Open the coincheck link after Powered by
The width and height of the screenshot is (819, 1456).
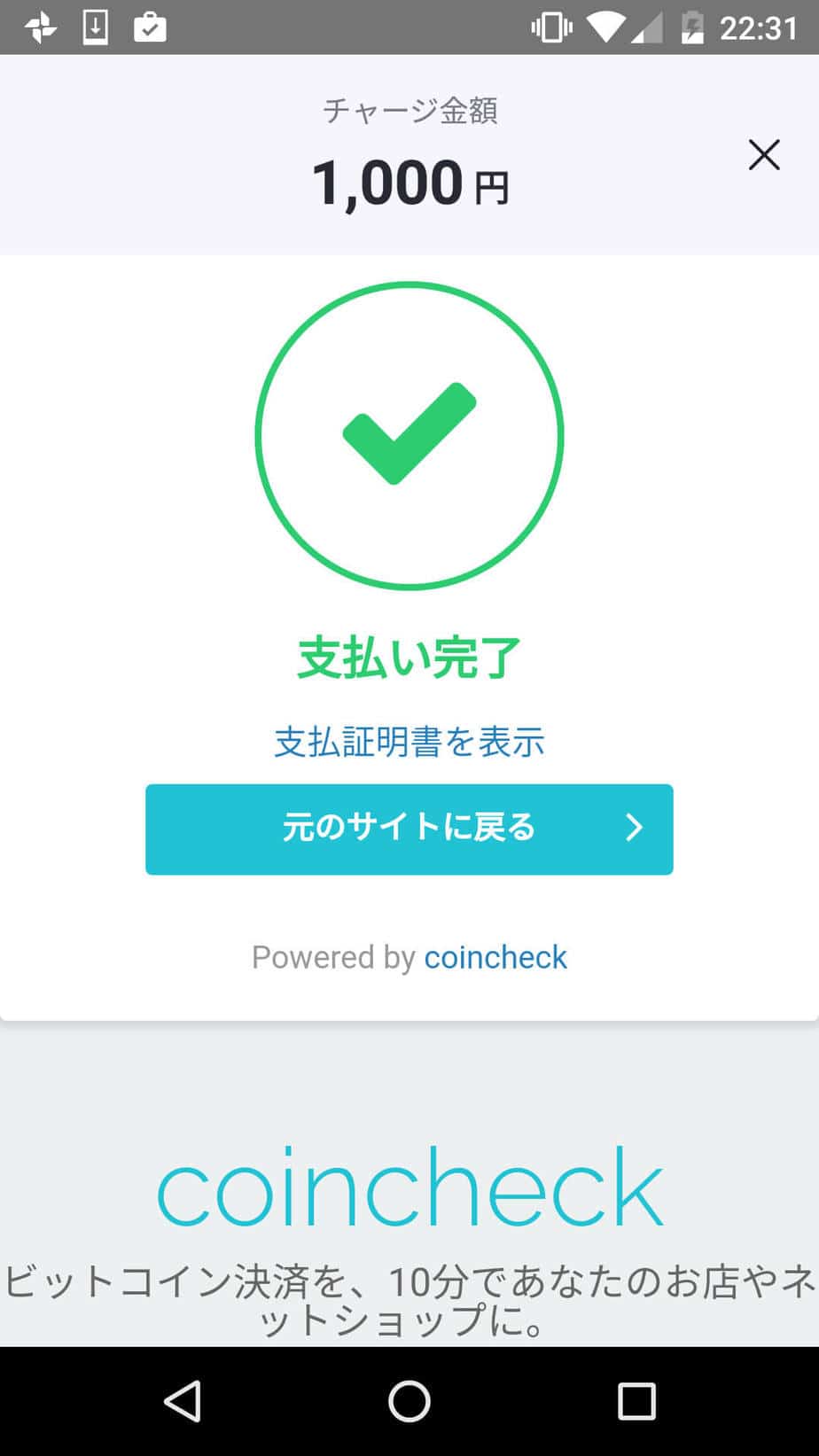coord(495,957)
